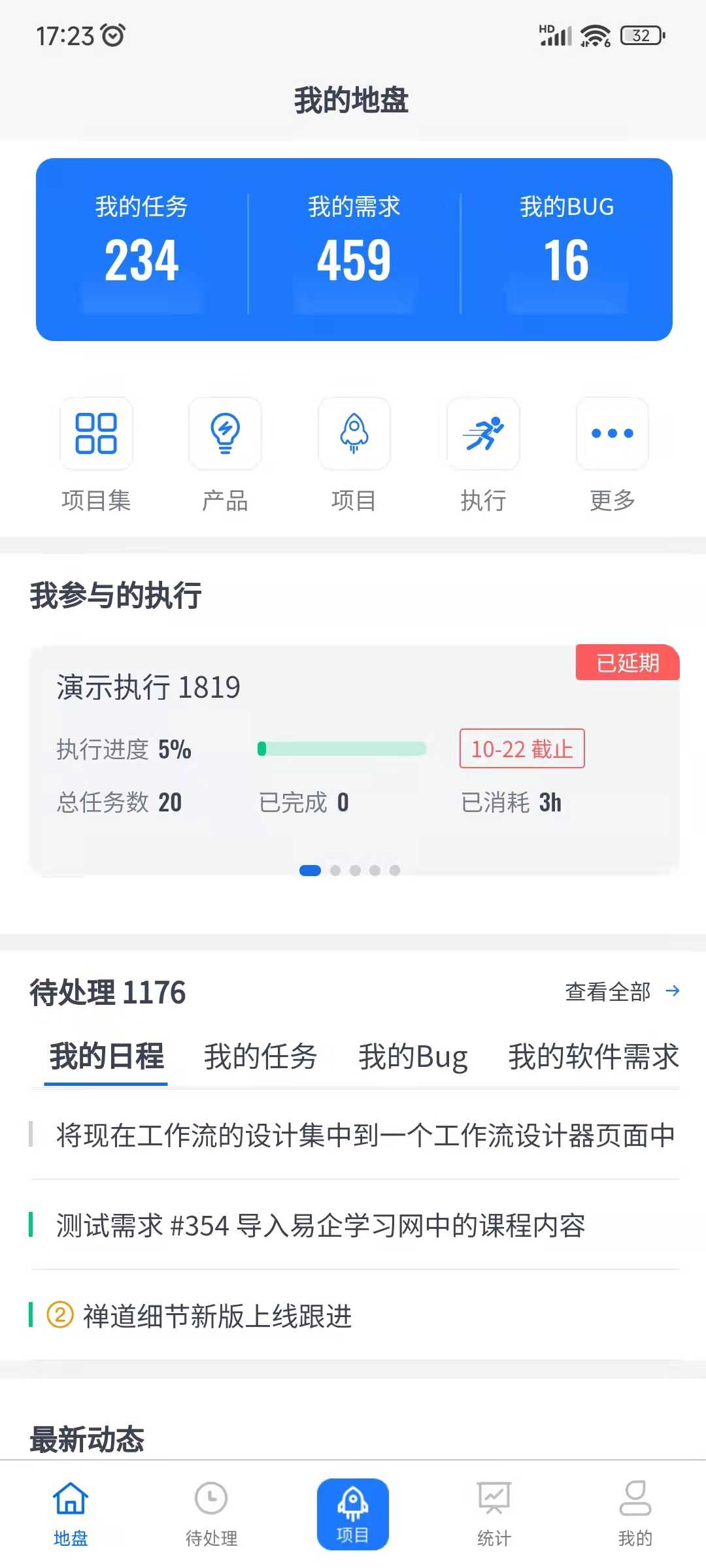Open the 我的需求 count card
706x1568 pixels.
click(354, 249)
